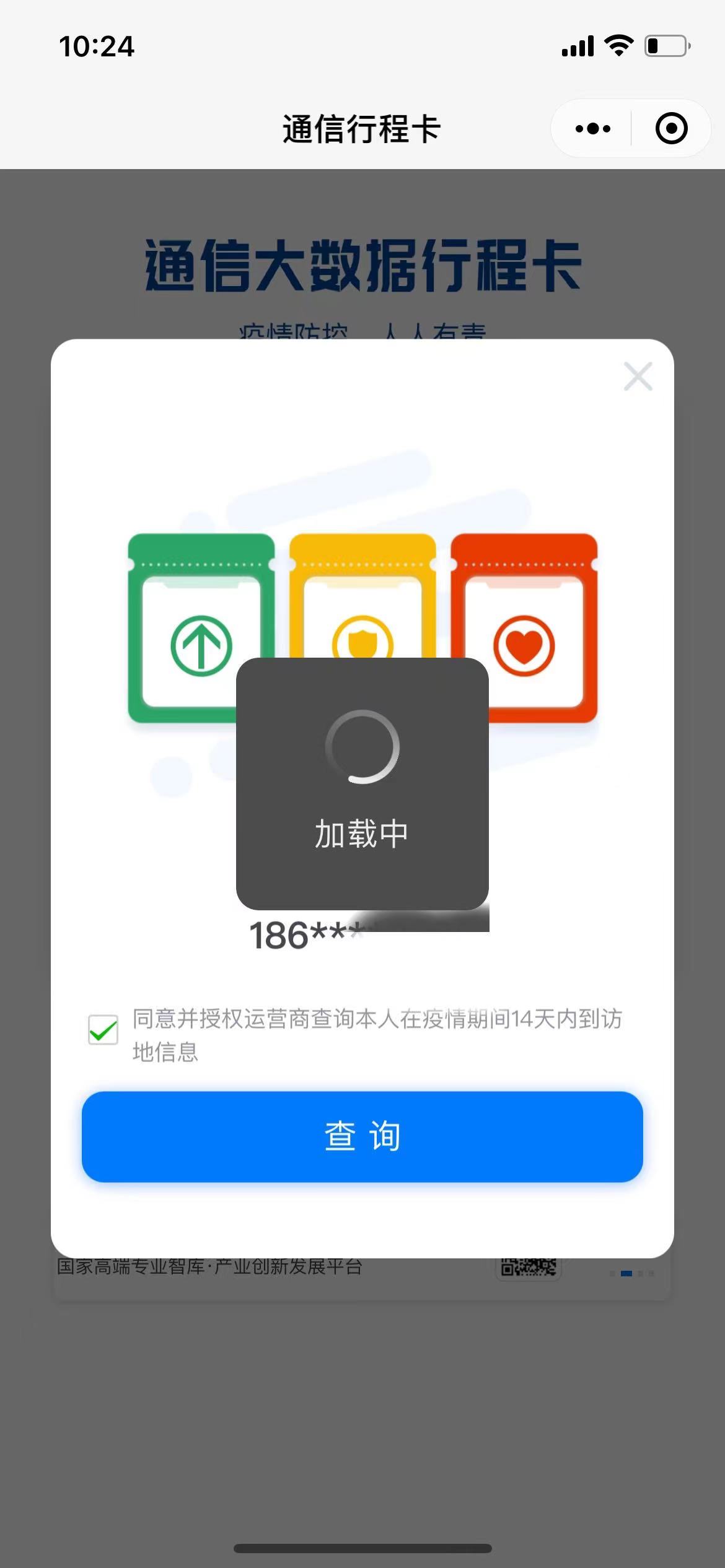The image size is (725, 1568).
Task: Uncheck the 14-day travel authorization checkbox
Action: (x=103, y=1030)
